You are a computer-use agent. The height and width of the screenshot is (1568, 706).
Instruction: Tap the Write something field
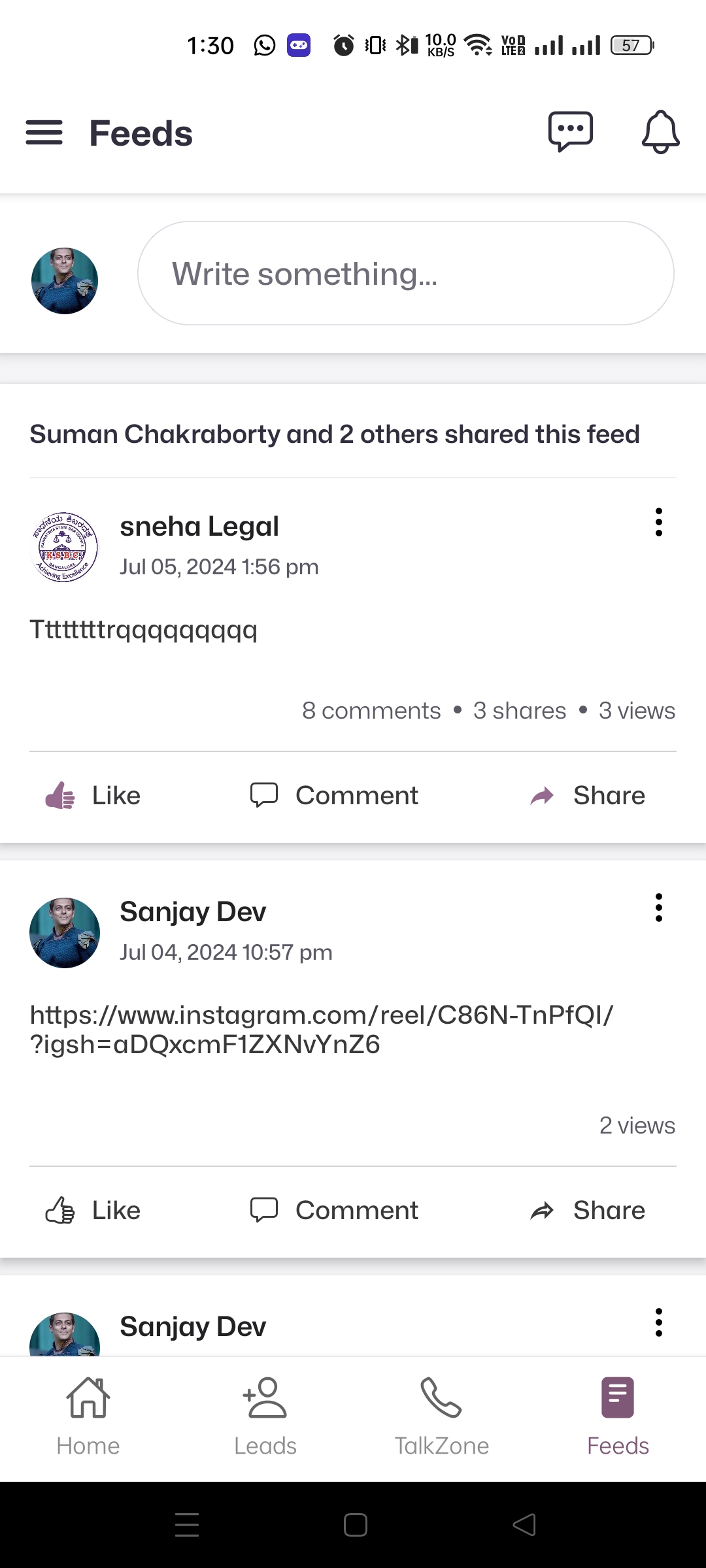405,273
